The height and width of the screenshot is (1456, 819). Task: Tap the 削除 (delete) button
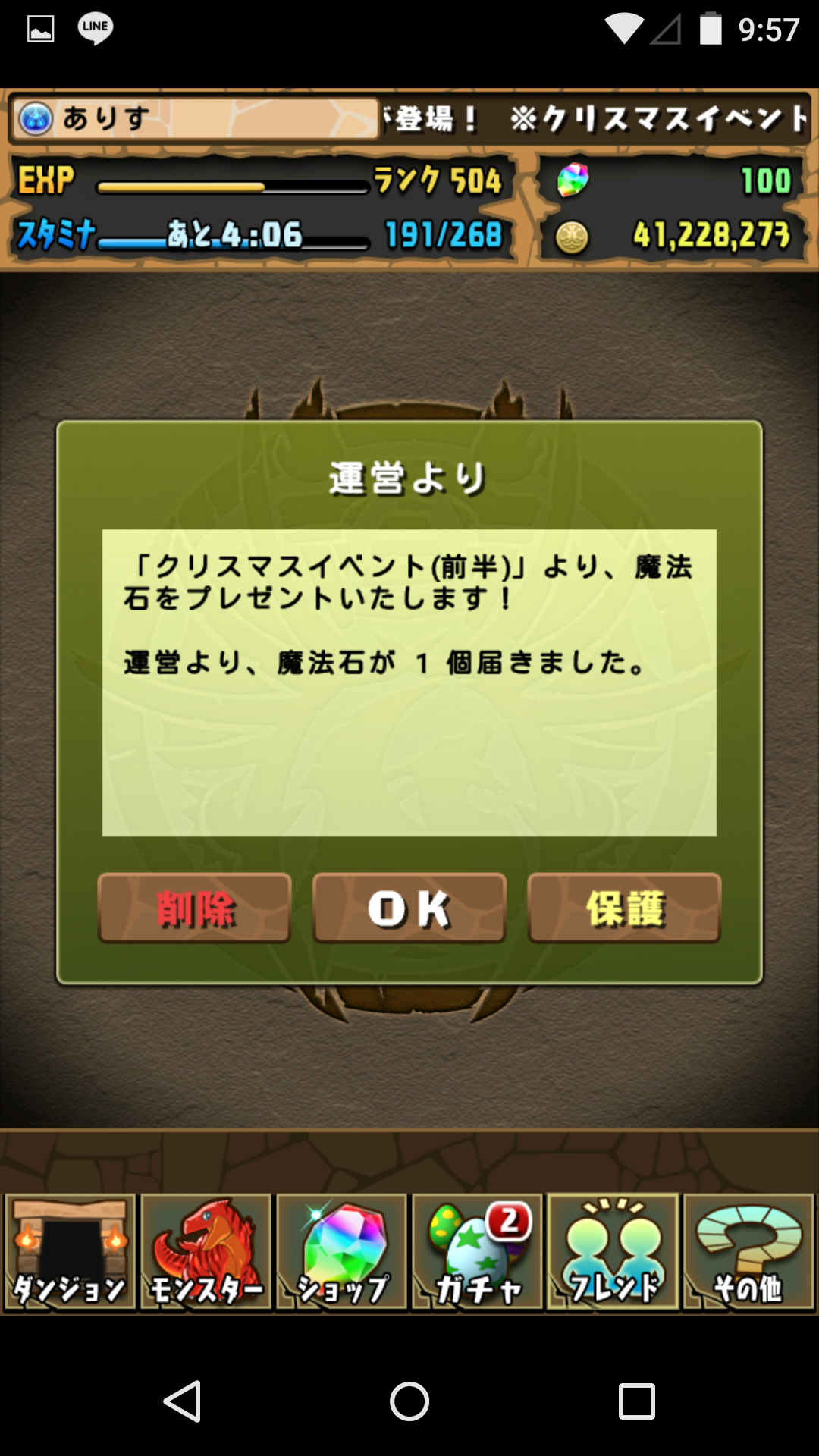click(x=194, y=908)
